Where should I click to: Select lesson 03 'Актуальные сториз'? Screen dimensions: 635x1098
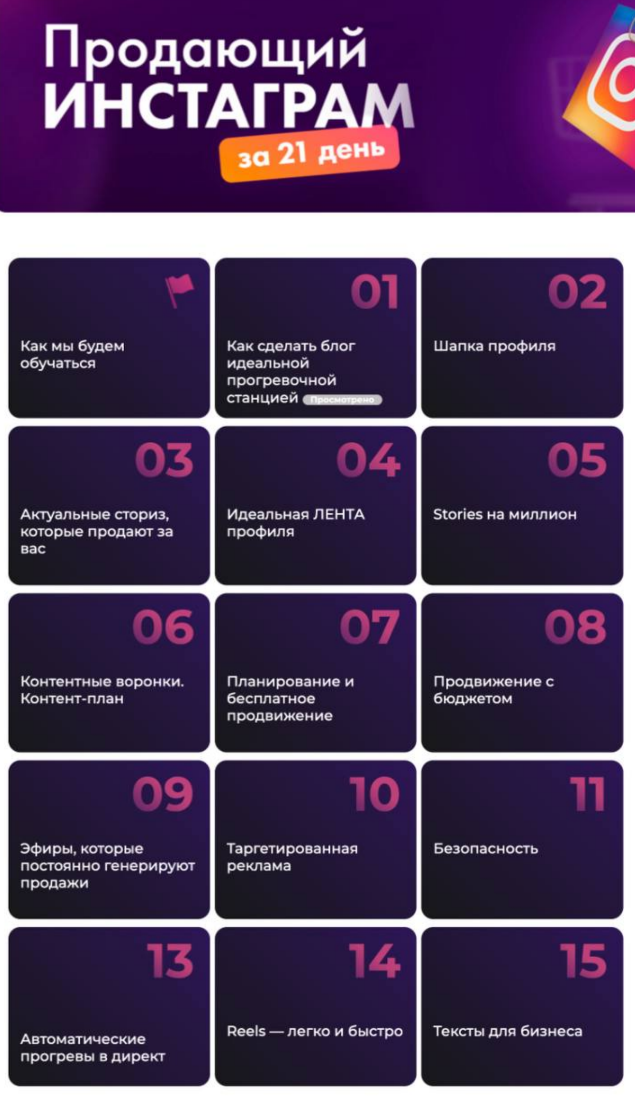pos(109,506)
